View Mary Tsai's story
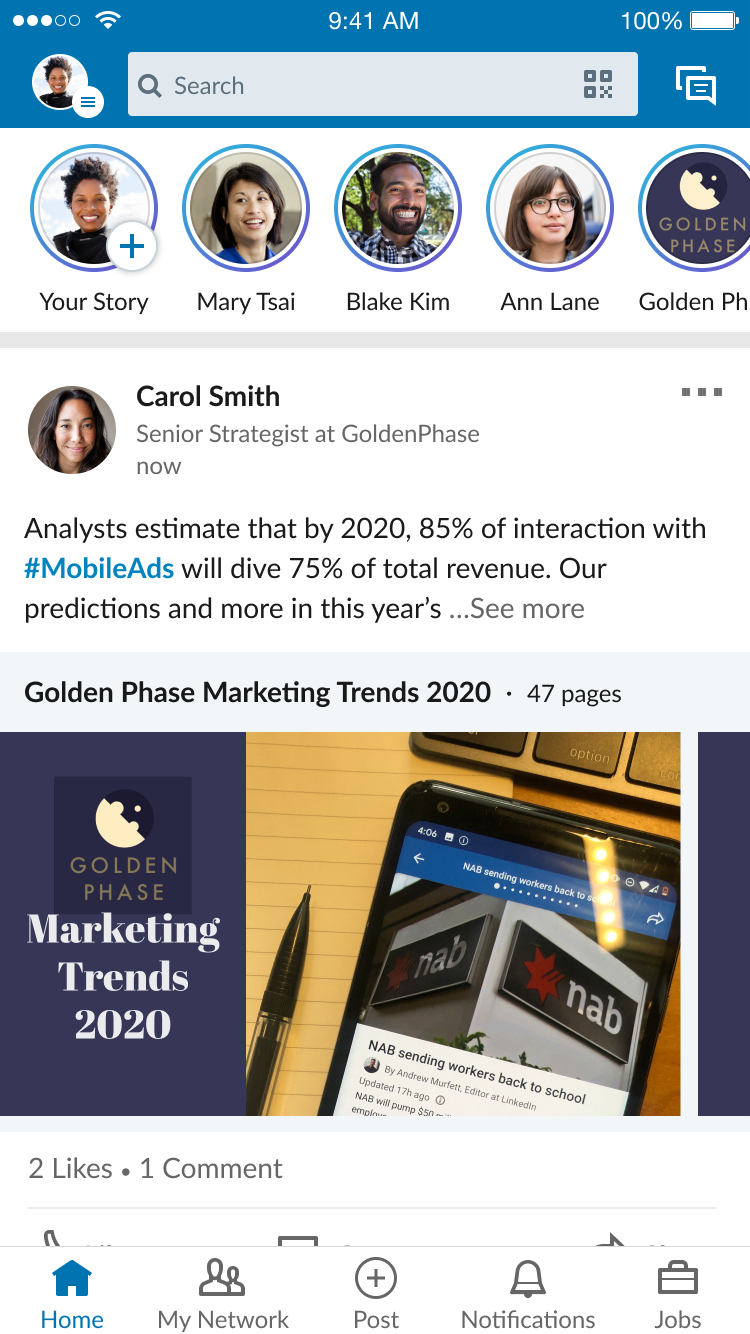The image size is (750, 1334). (246, 209)
